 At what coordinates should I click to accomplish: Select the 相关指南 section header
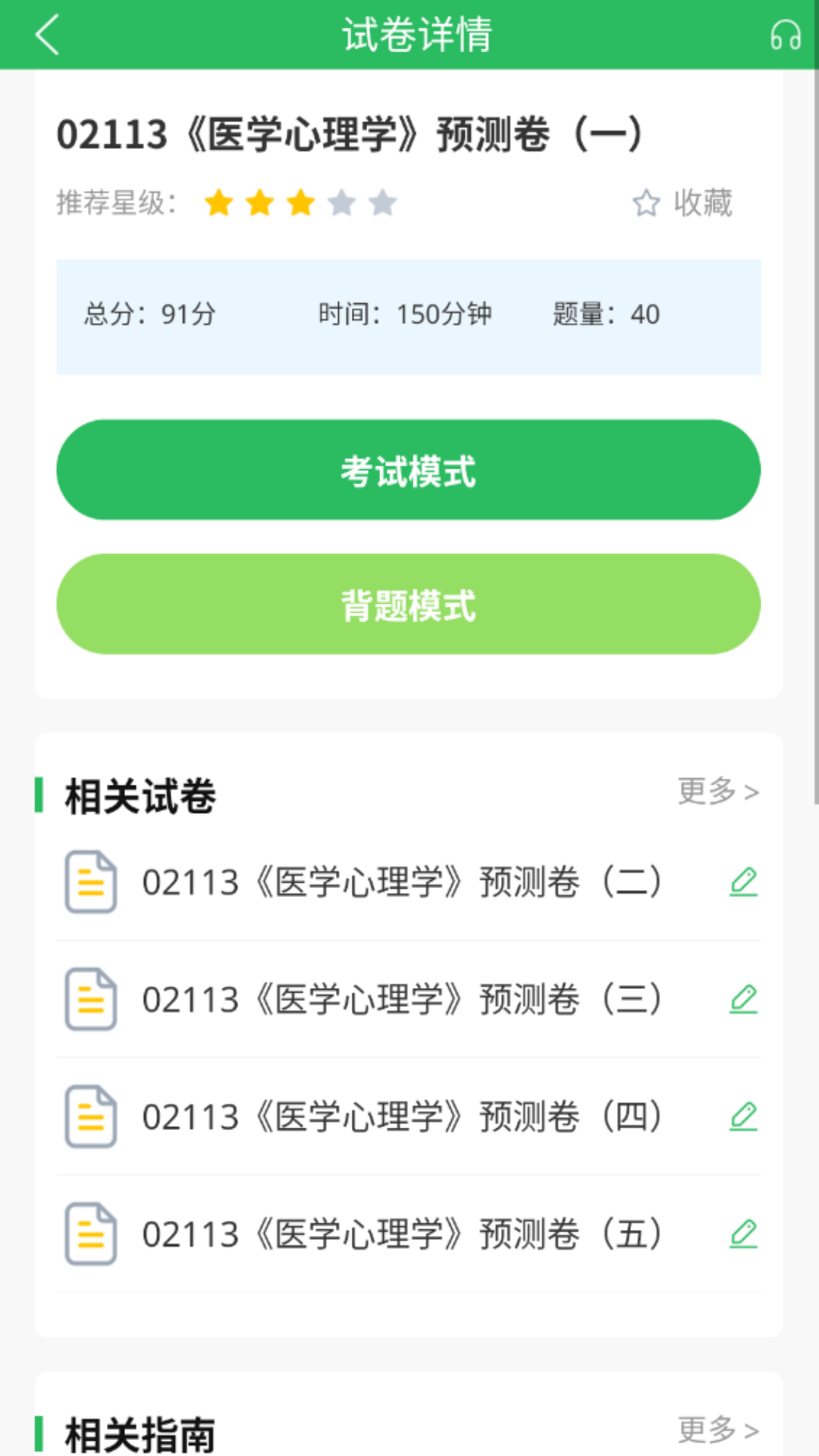[139, 1432]
